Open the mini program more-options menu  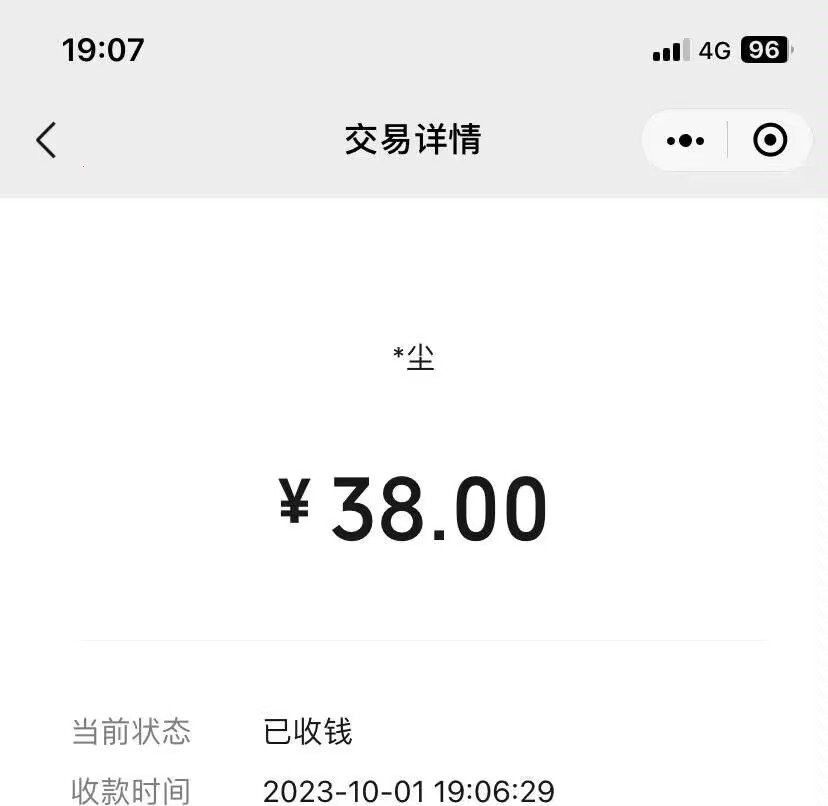[x=685, y=141]
